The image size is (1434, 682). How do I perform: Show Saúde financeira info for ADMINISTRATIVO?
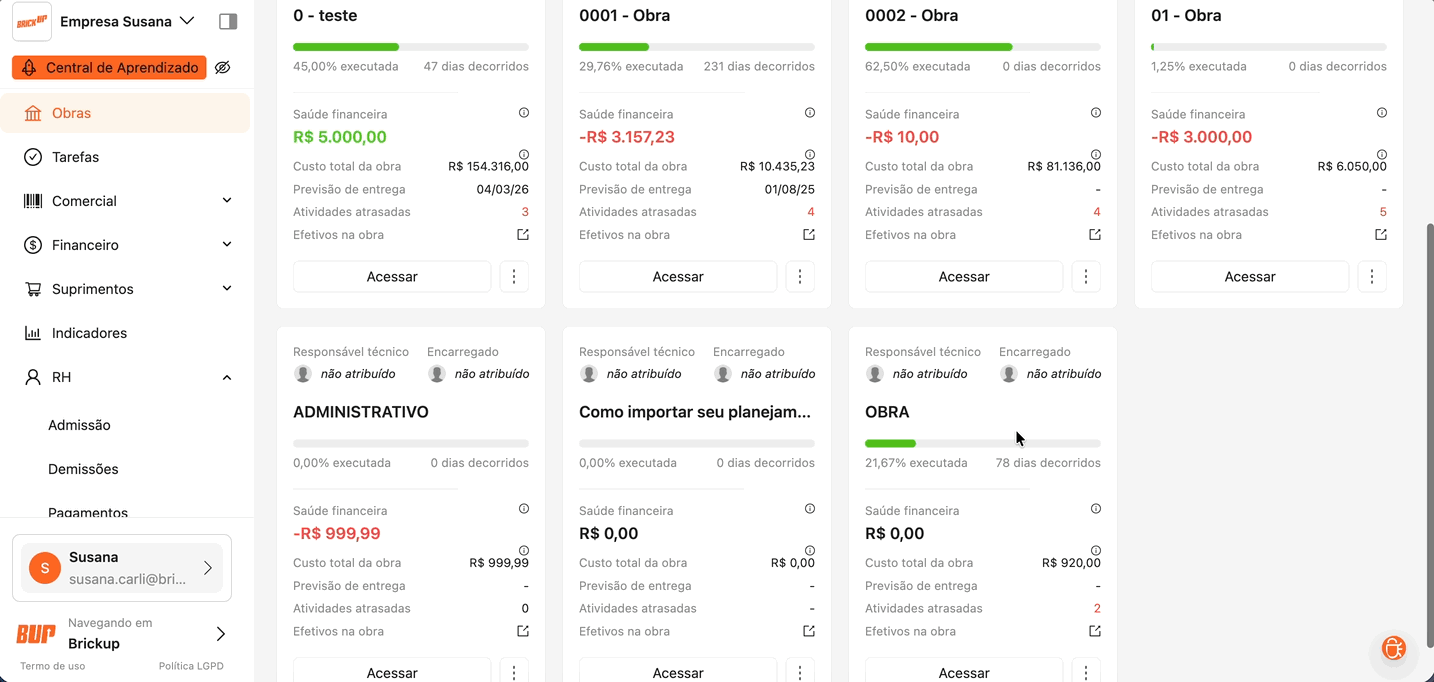[524, 509]
